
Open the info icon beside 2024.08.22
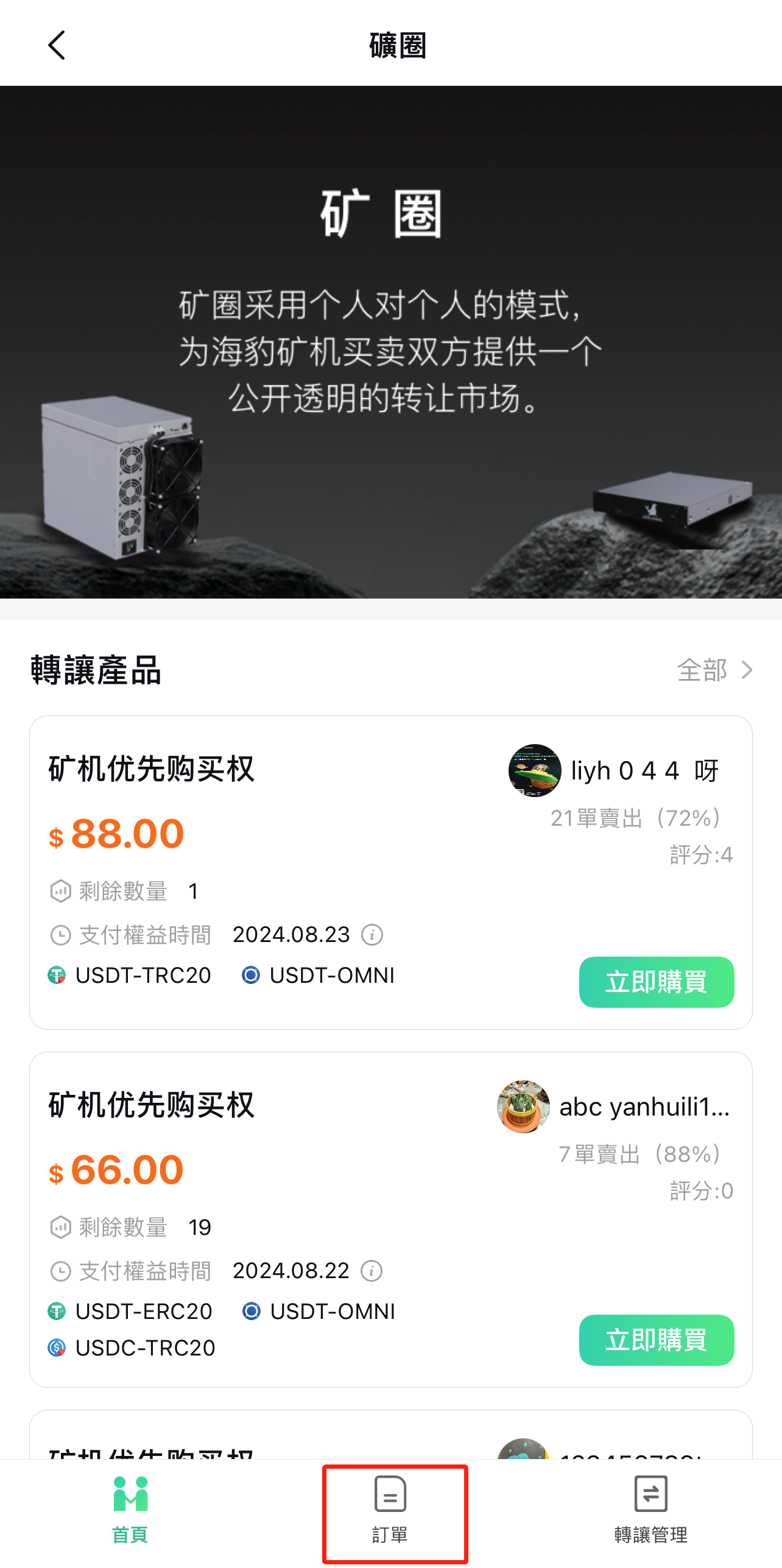[x=372, y=1270]
